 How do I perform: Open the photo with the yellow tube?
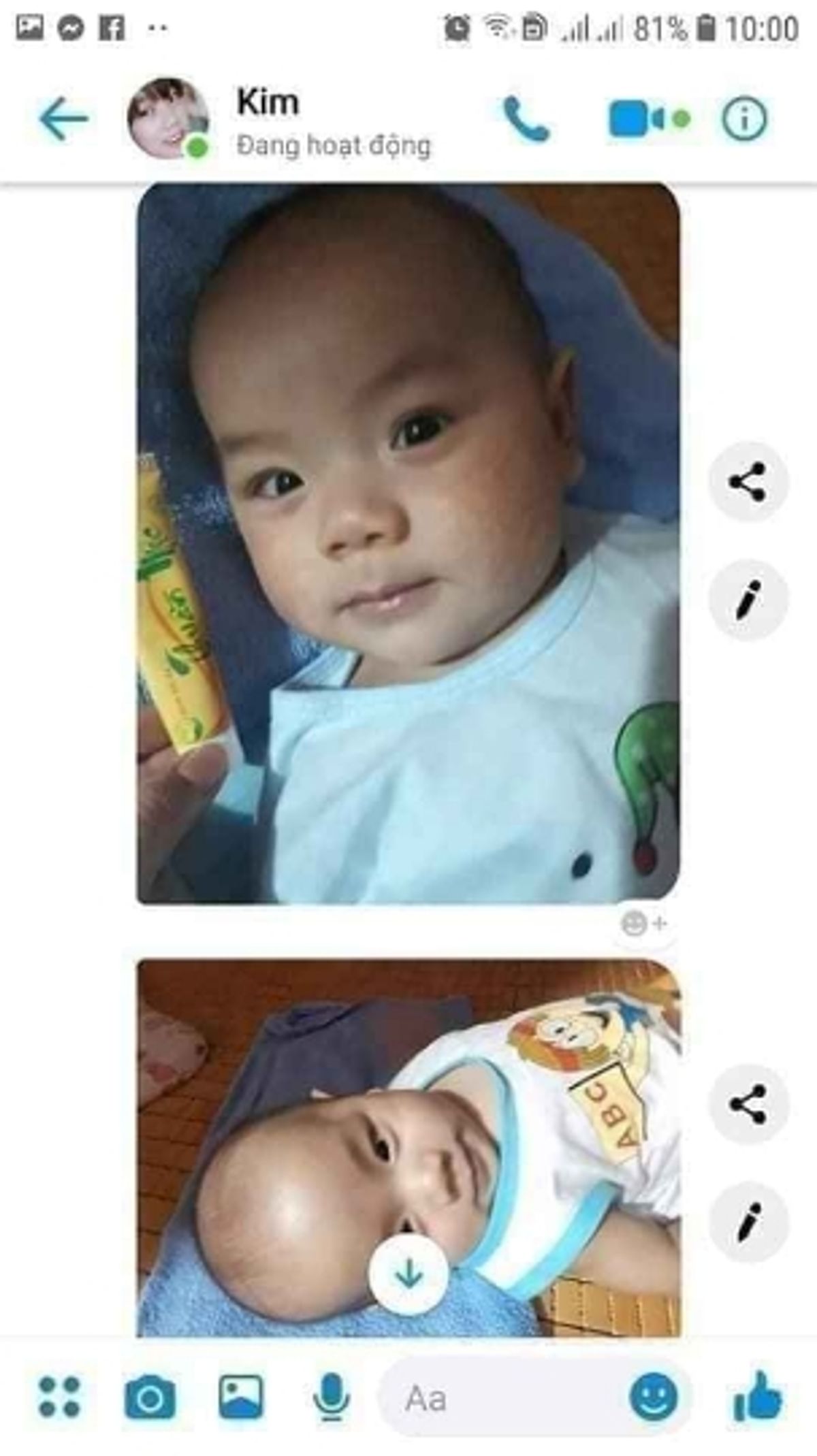coord(408,543)
